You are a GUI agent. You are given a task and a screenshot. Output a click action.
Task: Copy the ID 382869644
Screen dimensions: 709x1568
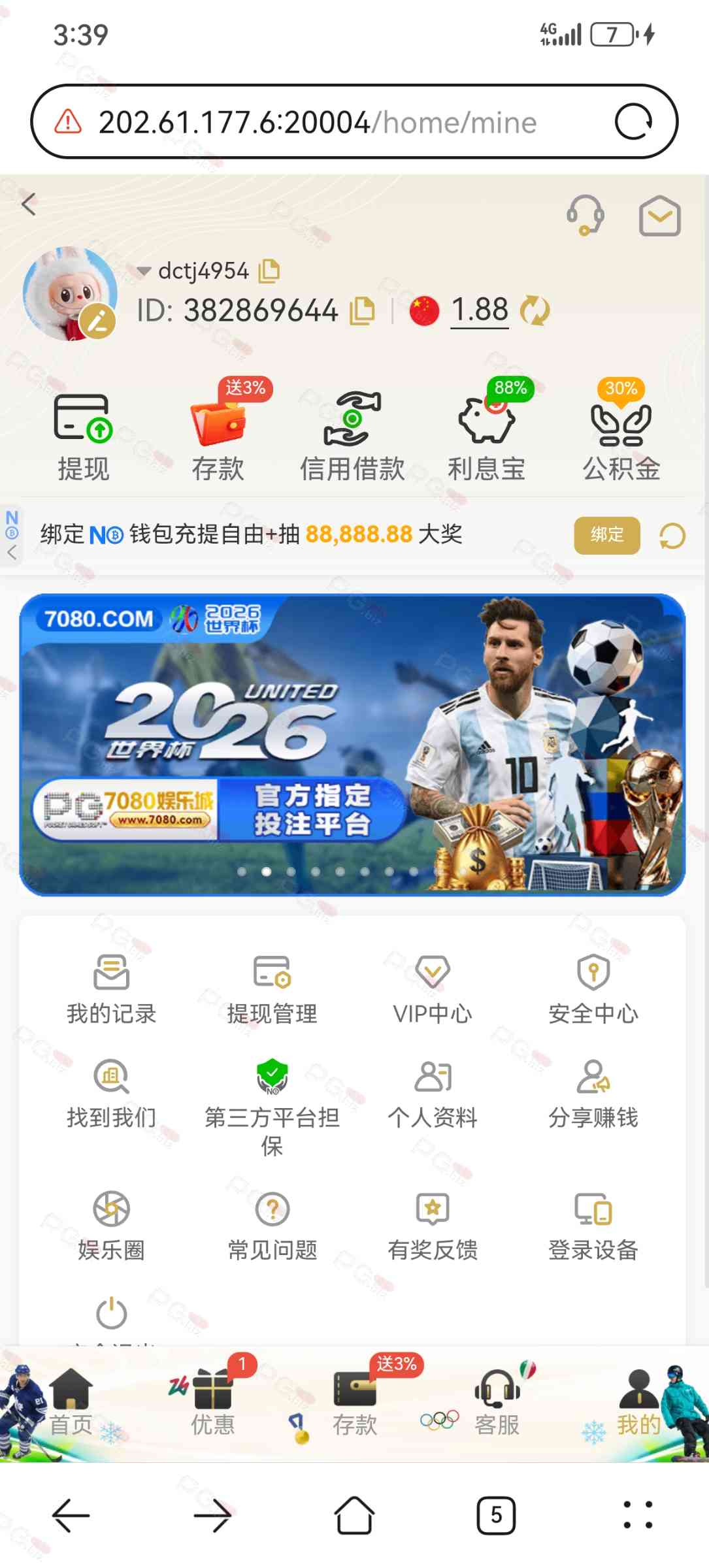point(363,311)
